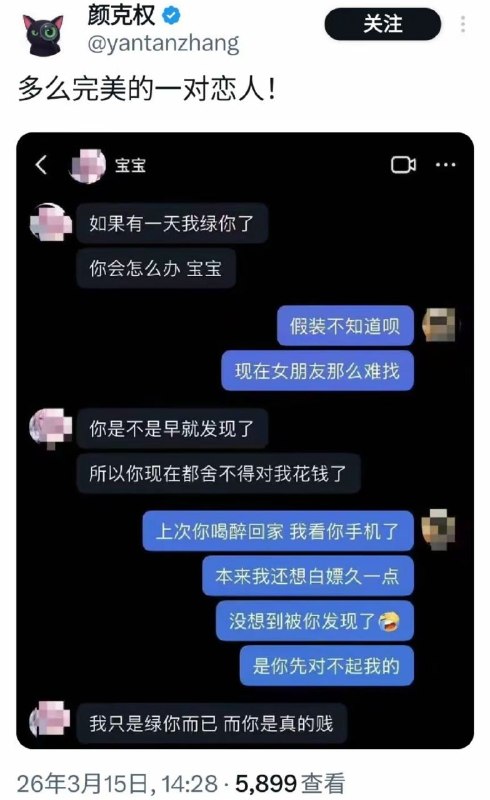This screenshot has width=490, height=800.
Task: Open the @yantanzhang profile handle
Action: point(163,44)
